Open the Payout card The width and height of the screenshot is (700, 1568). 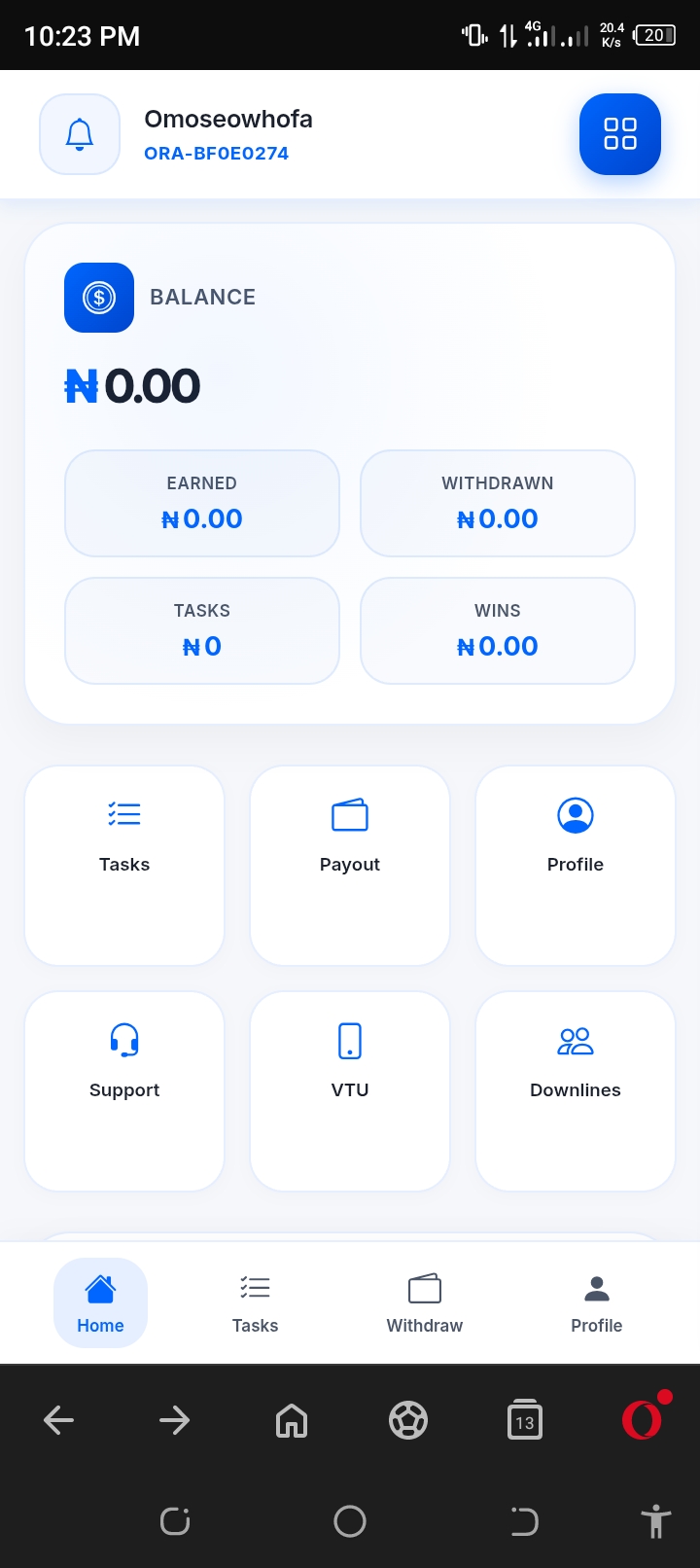350,865
